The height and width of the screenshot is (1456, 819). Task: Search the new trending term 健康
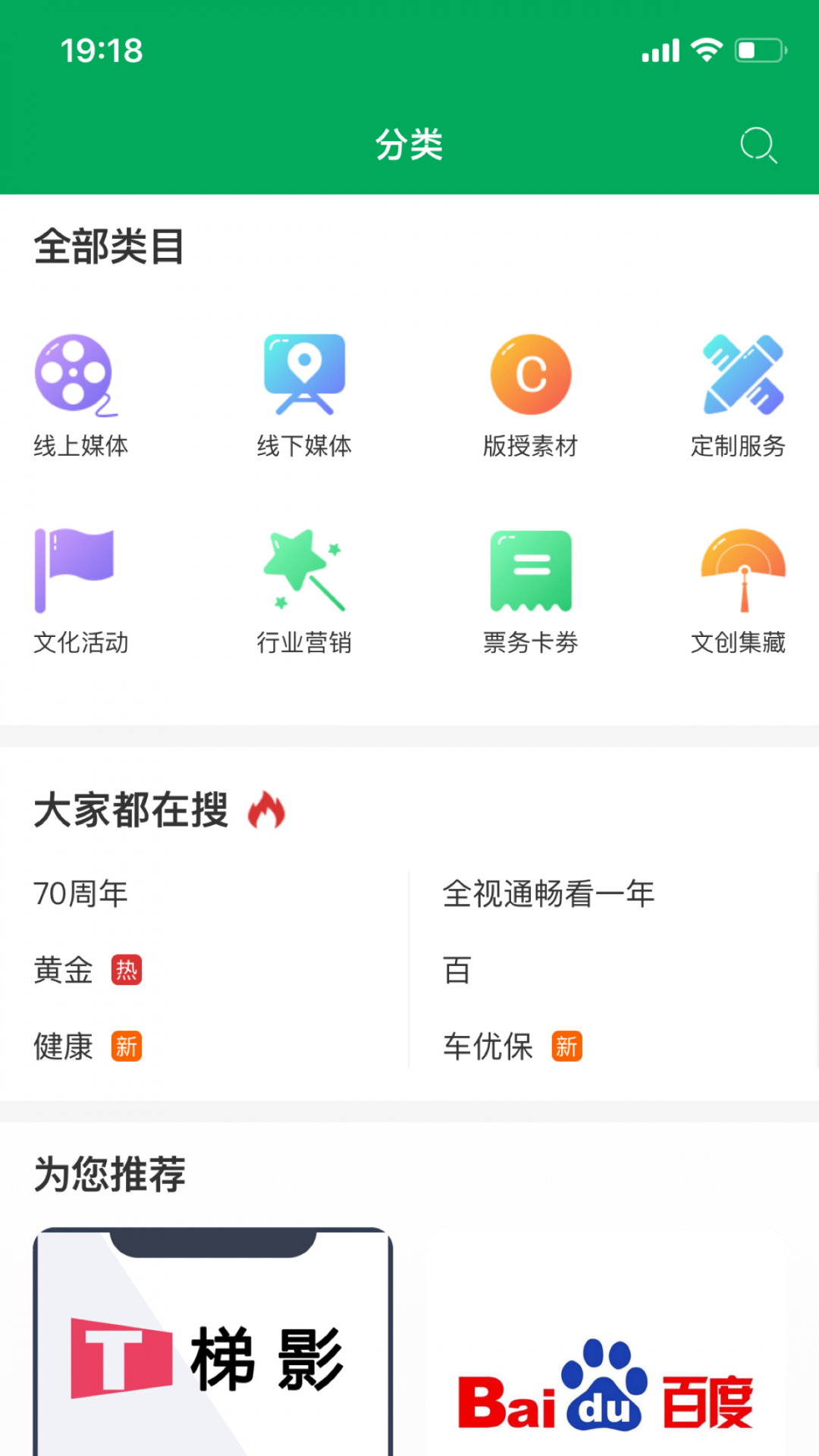coord(64,1046)
